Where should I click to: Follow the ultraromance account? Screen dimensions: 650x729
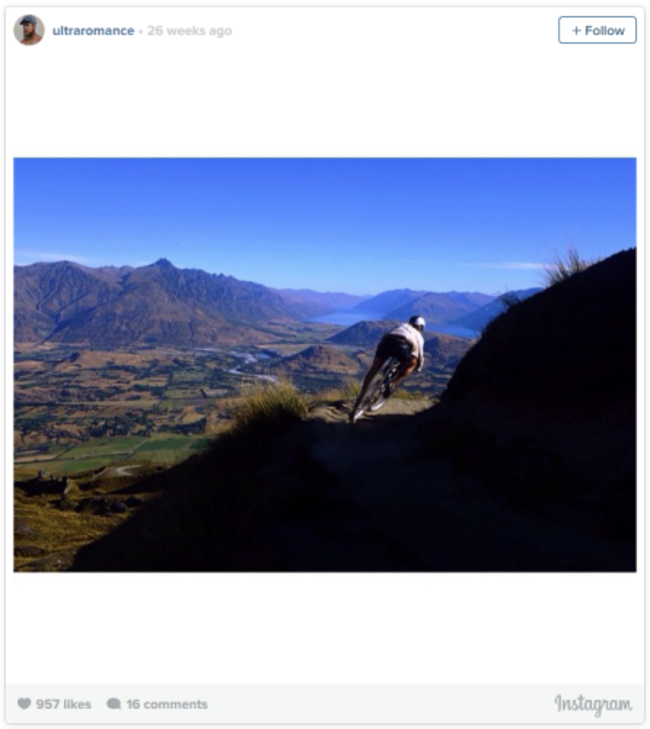tap(597, 30)
